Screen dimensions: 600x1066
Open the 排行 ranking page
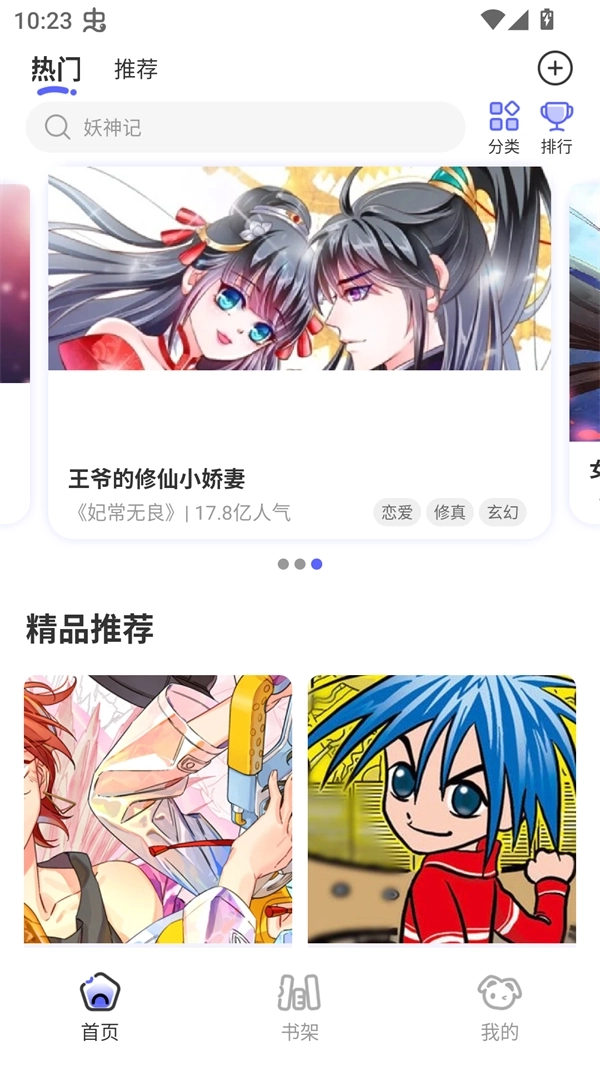[557, 127]
